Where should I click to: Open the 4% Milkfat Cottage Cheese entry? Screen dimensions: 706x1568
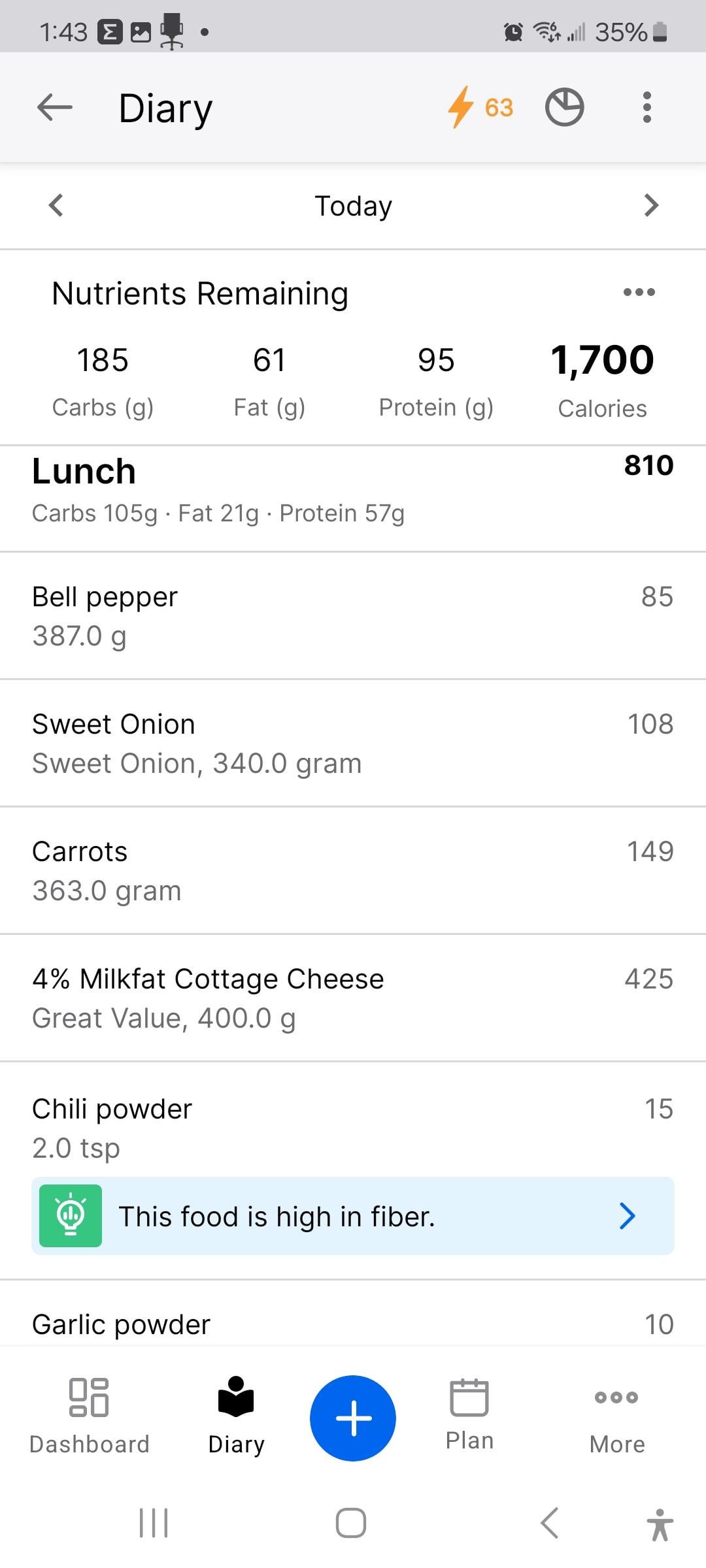353,998
